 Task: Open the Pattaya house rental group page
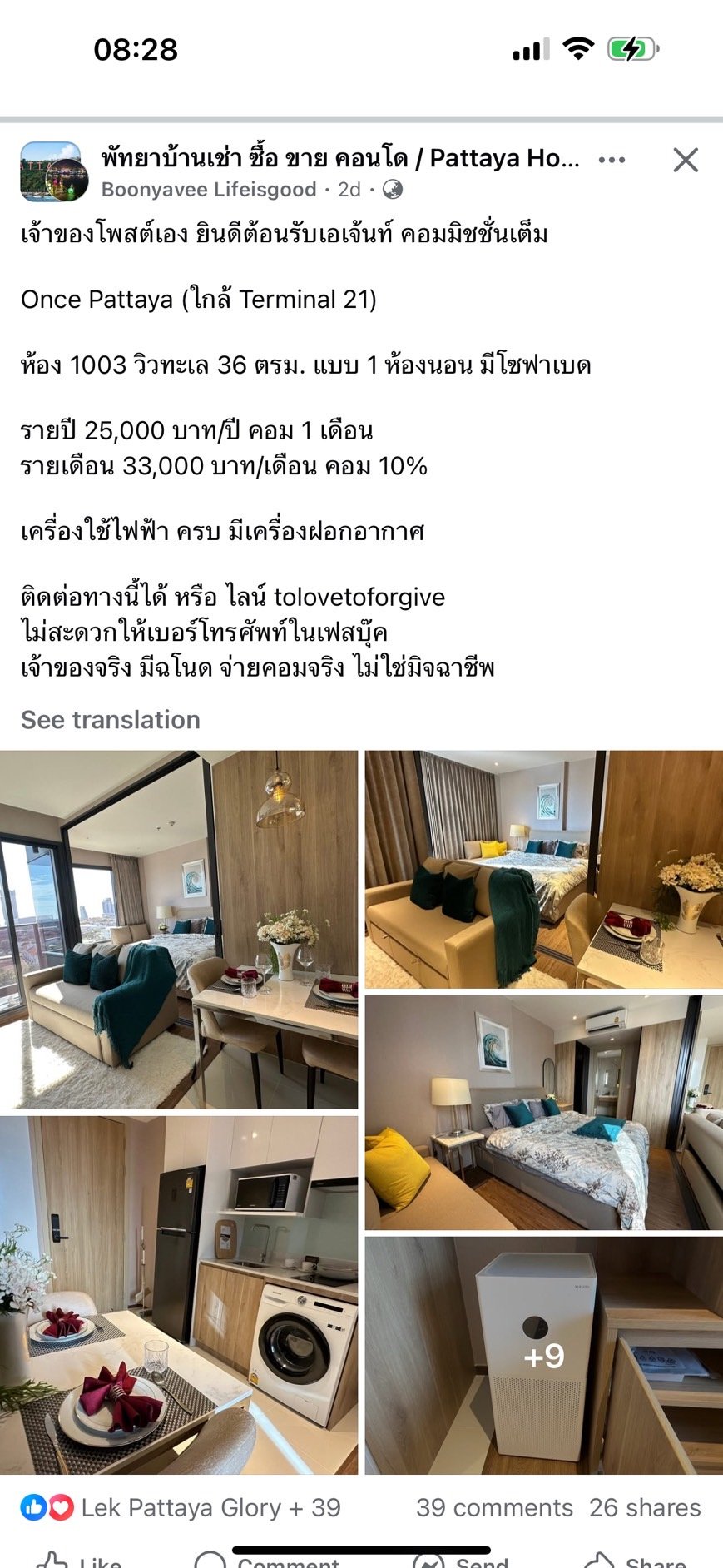339,157
